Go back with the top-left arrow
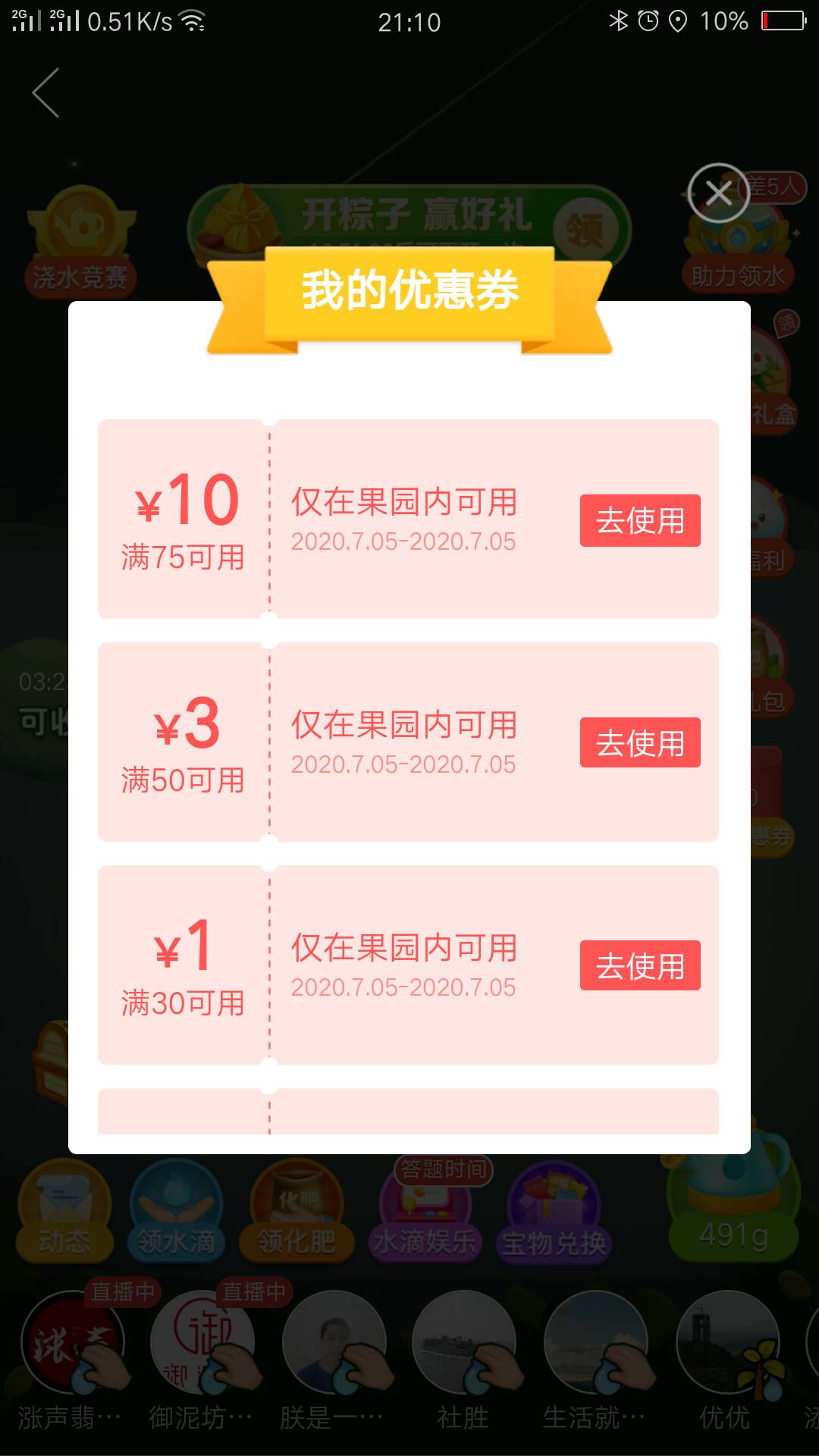The width and height of the screenshot is (819, 1456). click(46, 93)
